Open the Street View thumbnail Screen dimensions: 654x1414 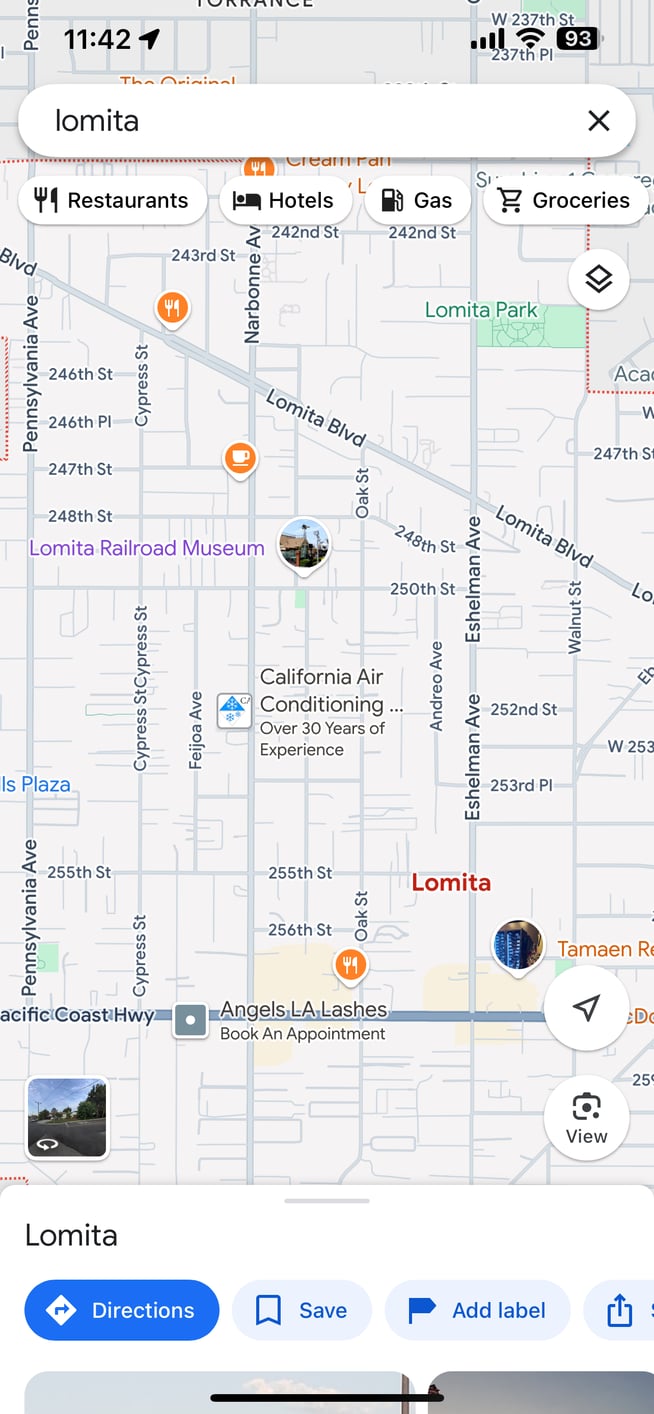[x=67, y=1117]
